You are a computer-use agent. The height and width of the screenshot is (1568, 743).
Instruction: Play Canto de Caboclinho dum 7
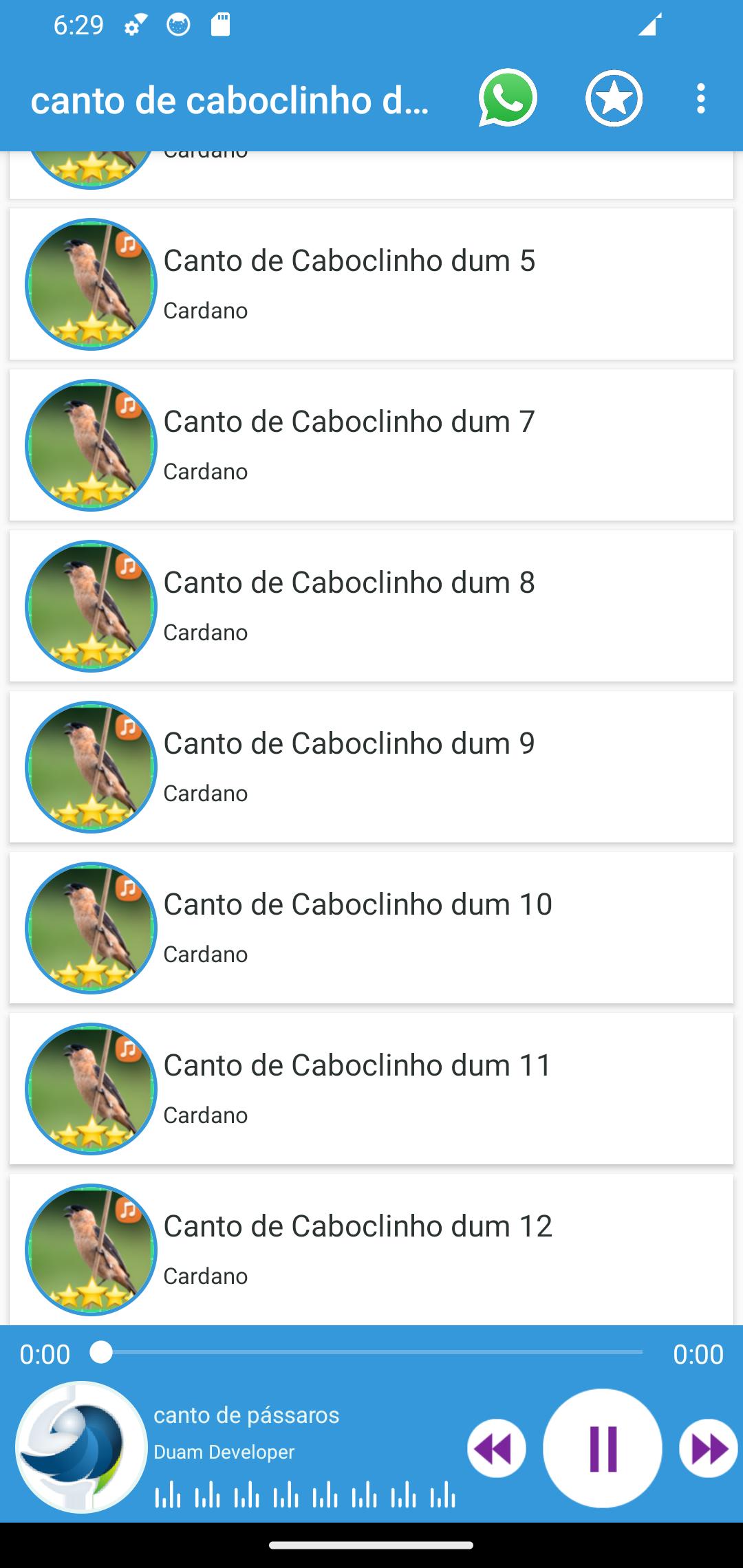pyautogui.click(x=371, y=445)
